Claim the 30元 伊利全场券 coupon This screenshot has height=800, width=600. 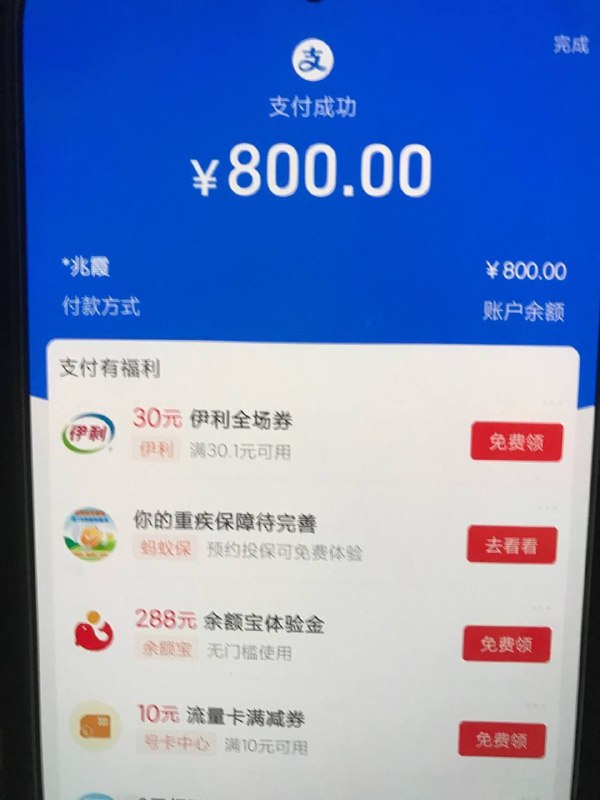[x=516, y=442]
